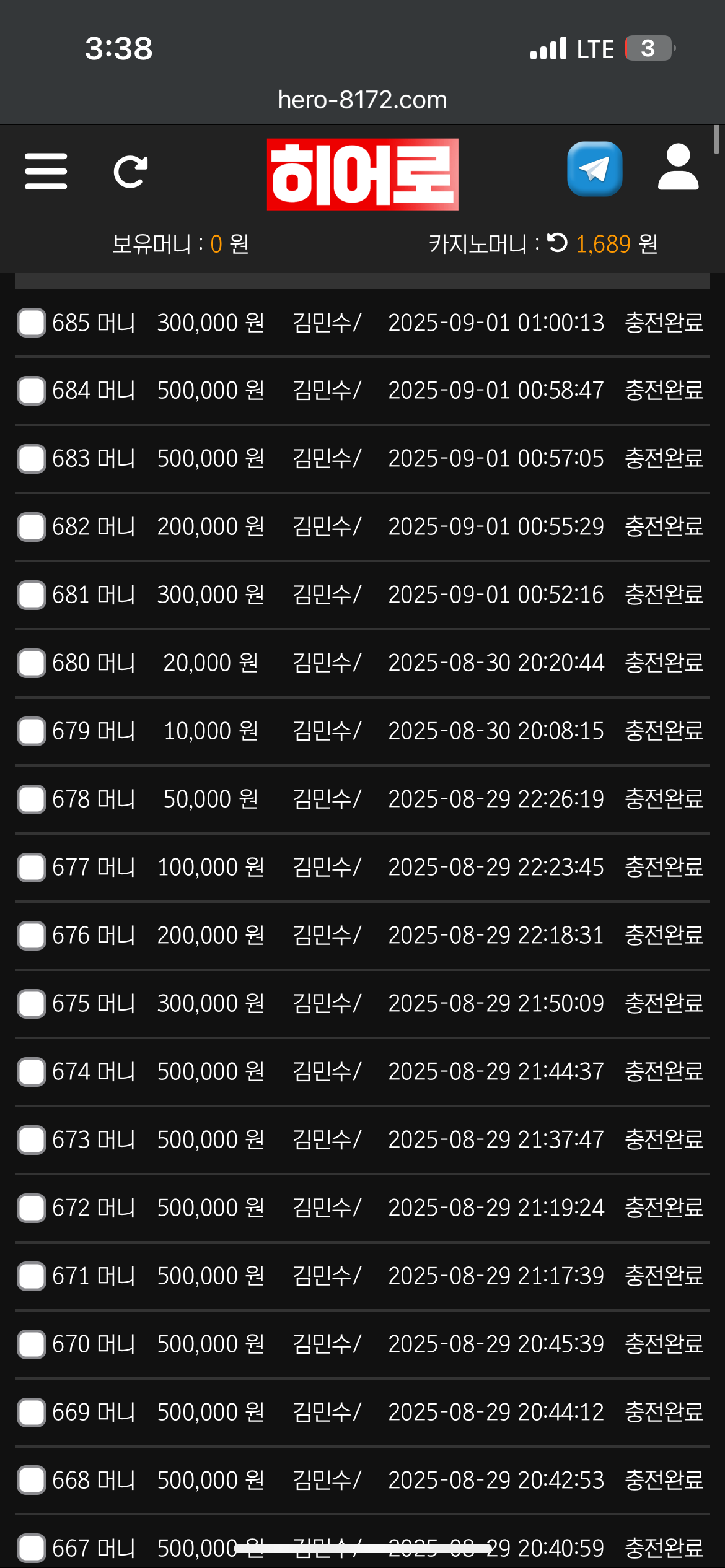Reload the page with the refresh icon
The width and height of the screenshot is (725, 1568).
point(130,172)
